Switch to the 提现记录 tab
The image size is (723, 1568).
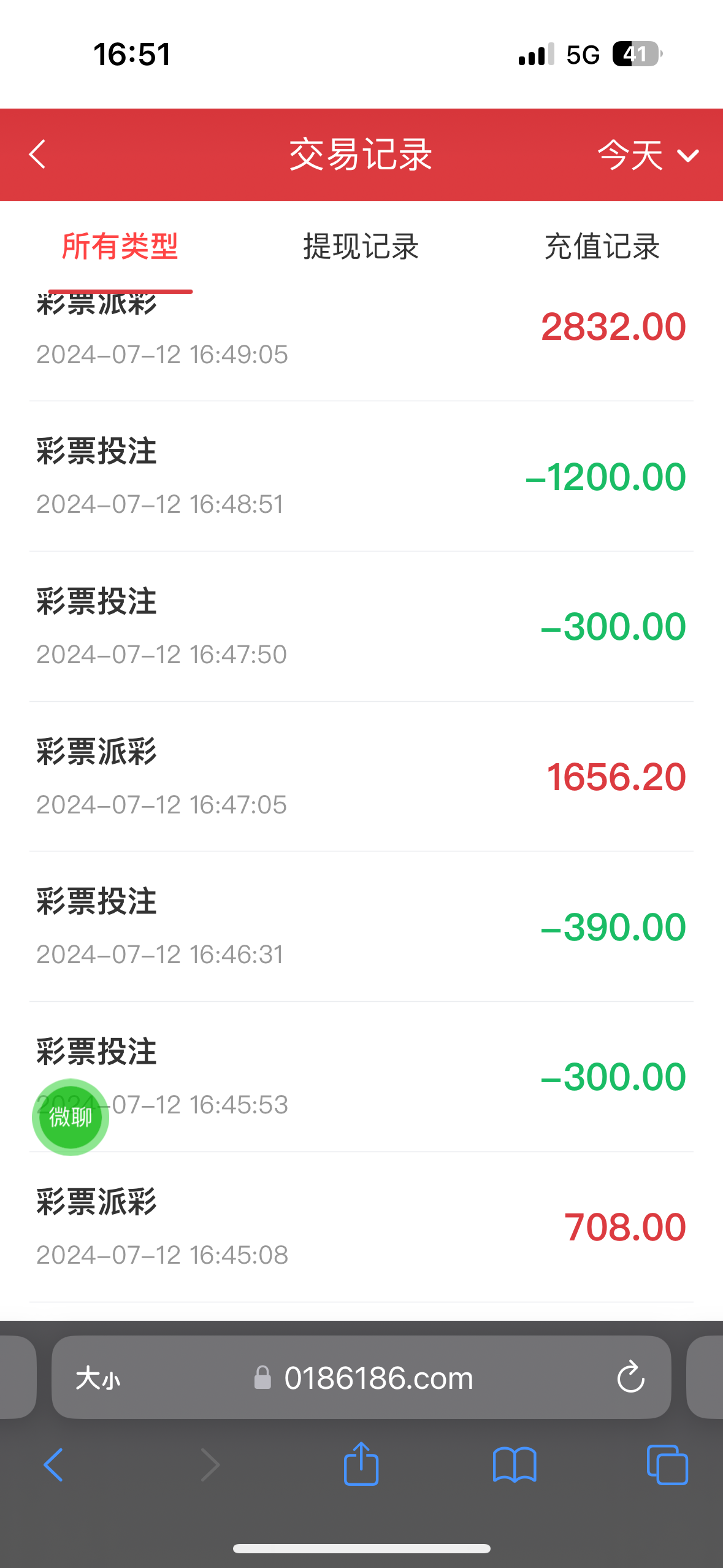pyautogui.click(x=361, y=247)
